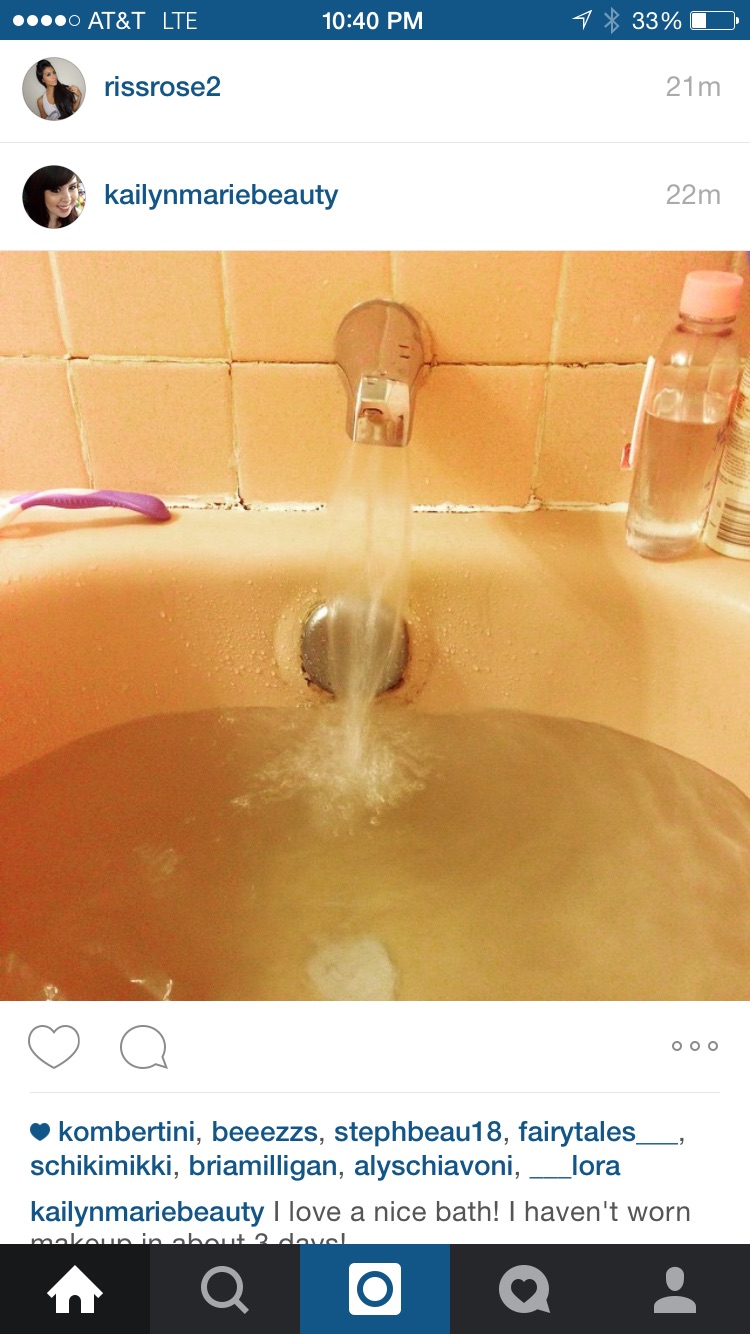
Task: Tap rissrose2's profile picture
Action: [x=54, y=89]
